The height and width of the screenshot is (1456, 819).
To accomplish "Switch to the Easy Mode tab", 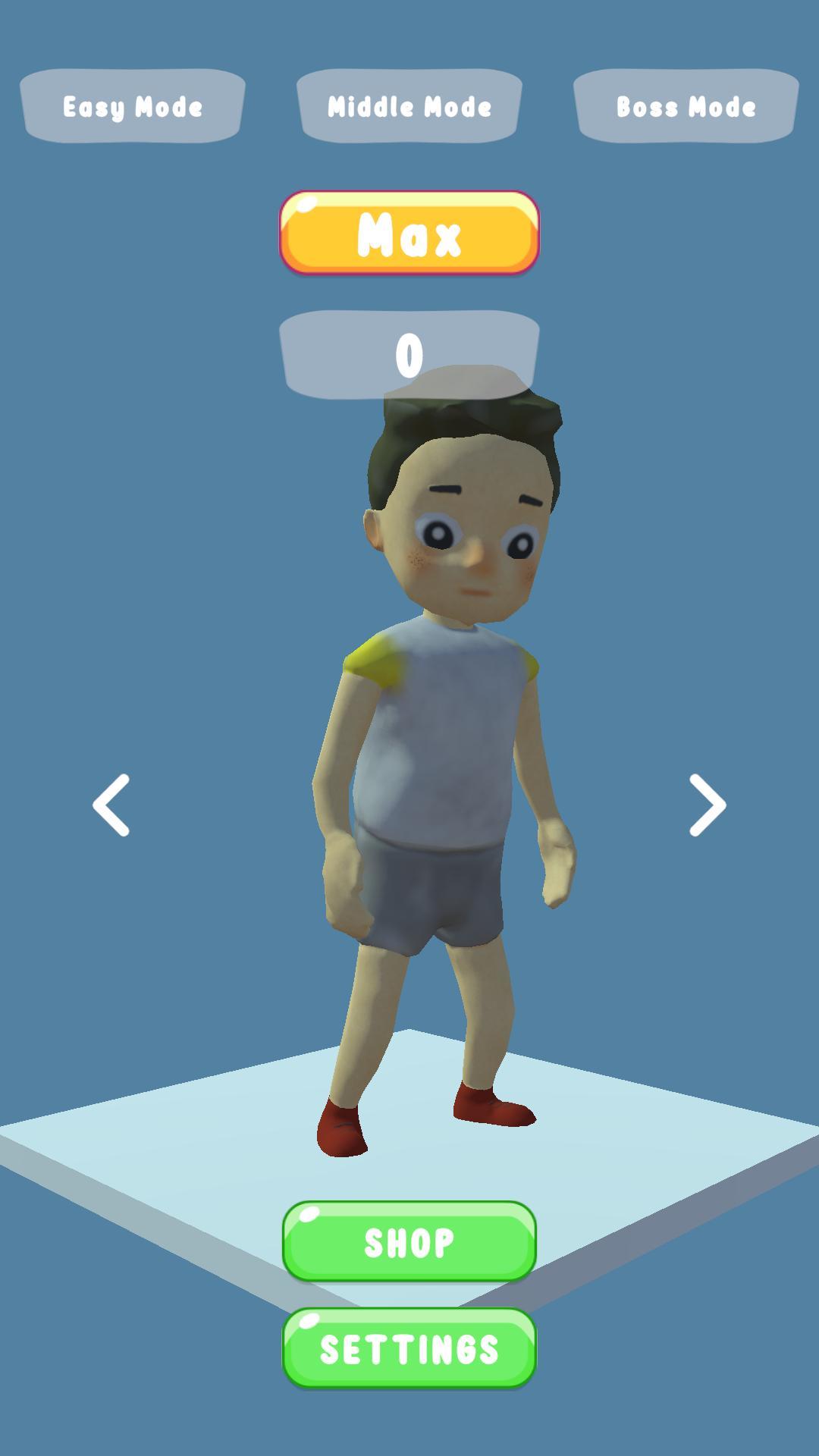I will click(x=133, y=106).
